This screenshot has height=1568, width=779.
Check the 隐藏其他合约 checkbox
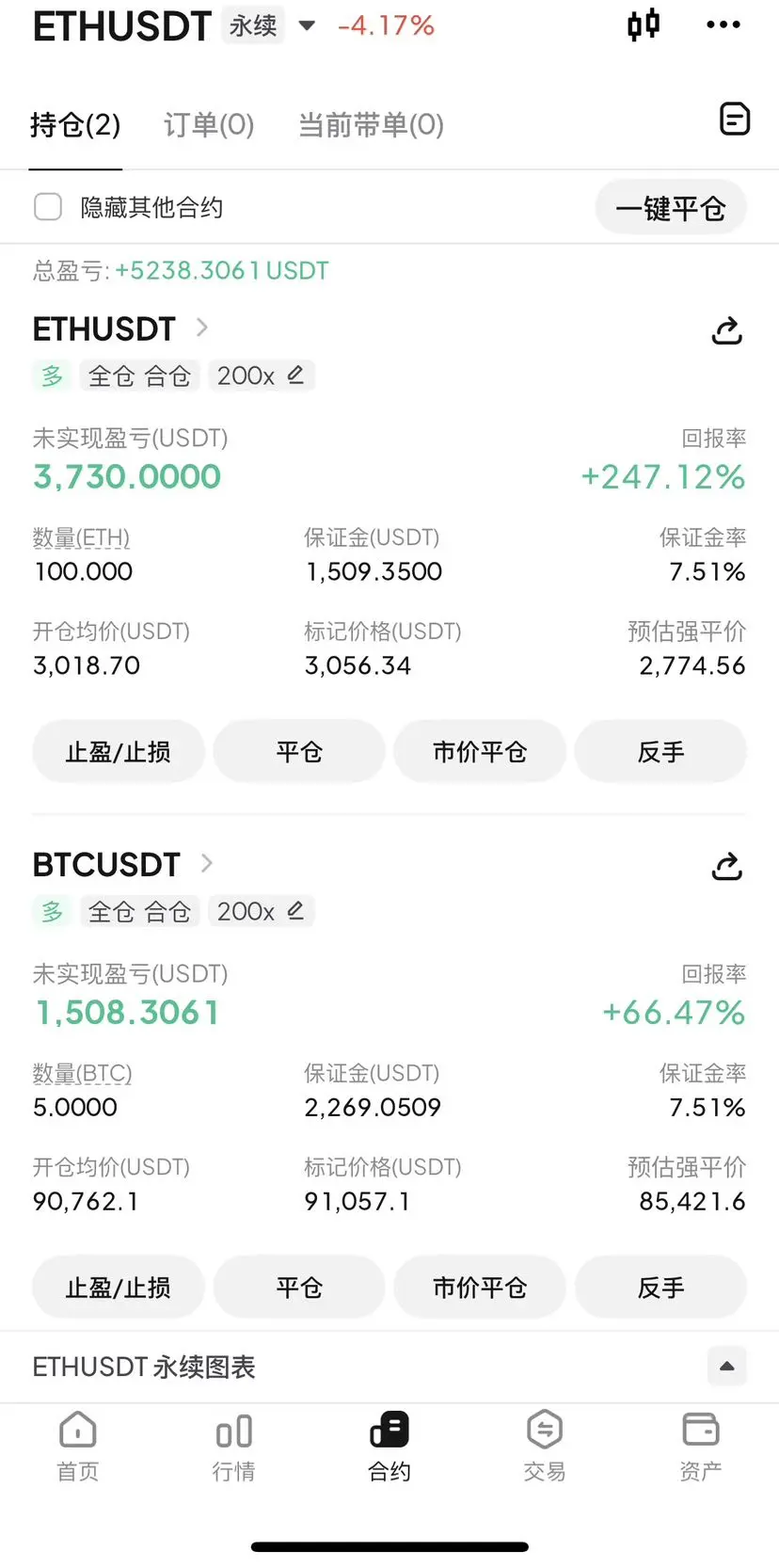[x=48, y=207]
